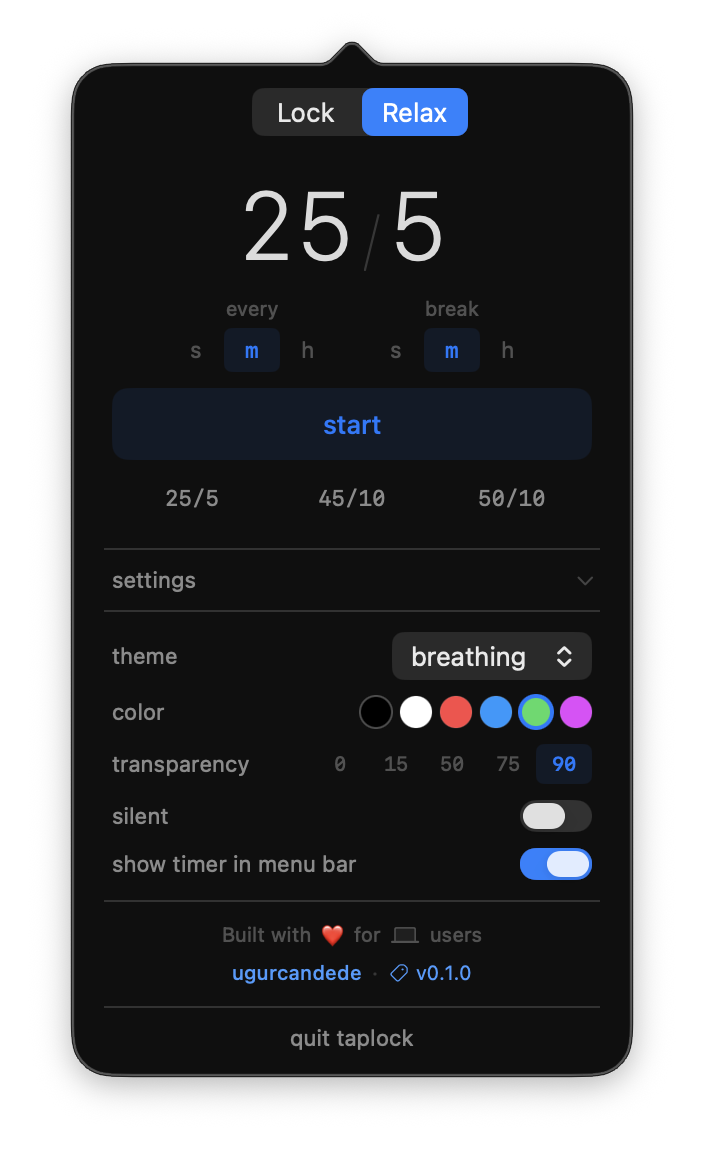Open the breathing theme dropdown
Image resolution: width=704 pixels, height=1156 pixels.
491,656
